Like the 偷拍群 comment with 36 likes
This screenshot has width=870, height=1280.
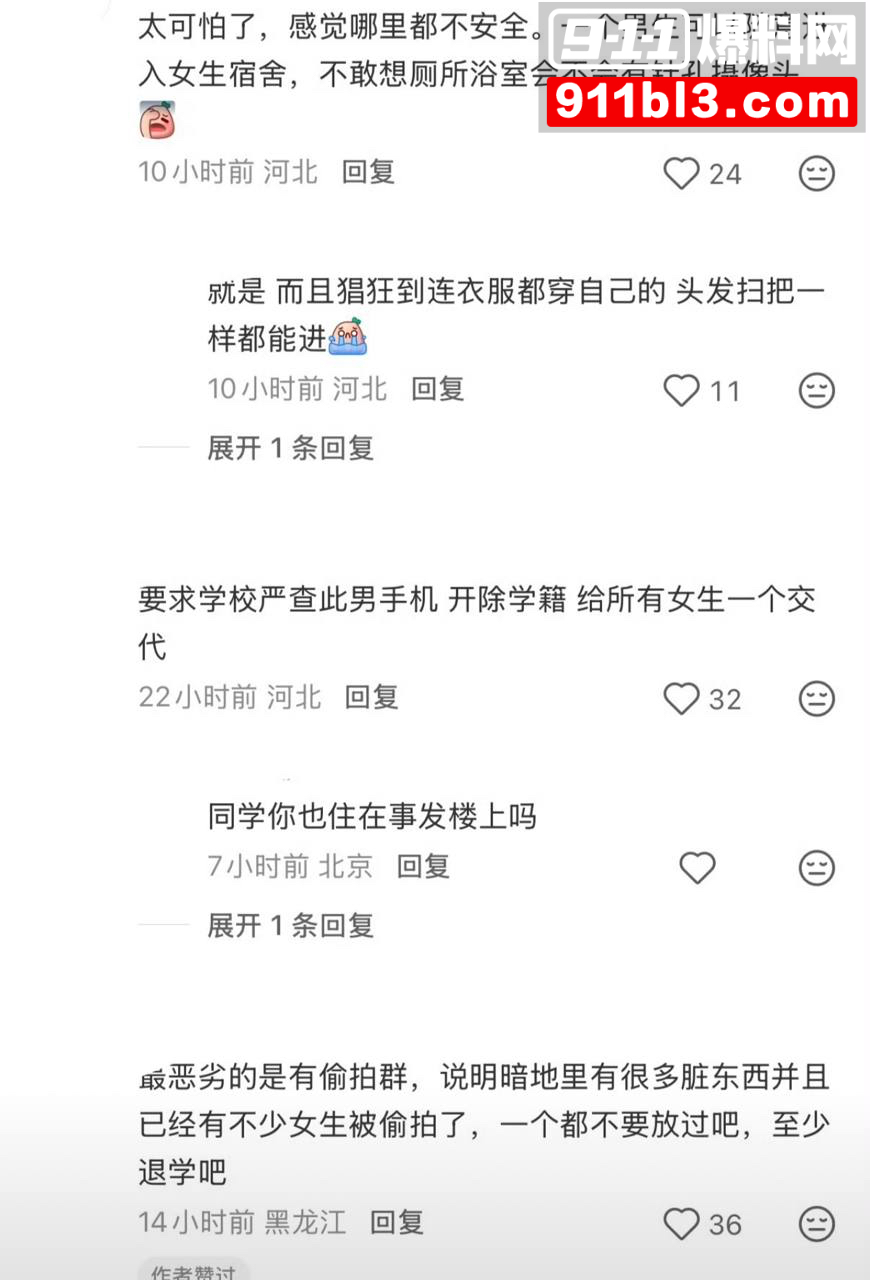click(682, 1223)
